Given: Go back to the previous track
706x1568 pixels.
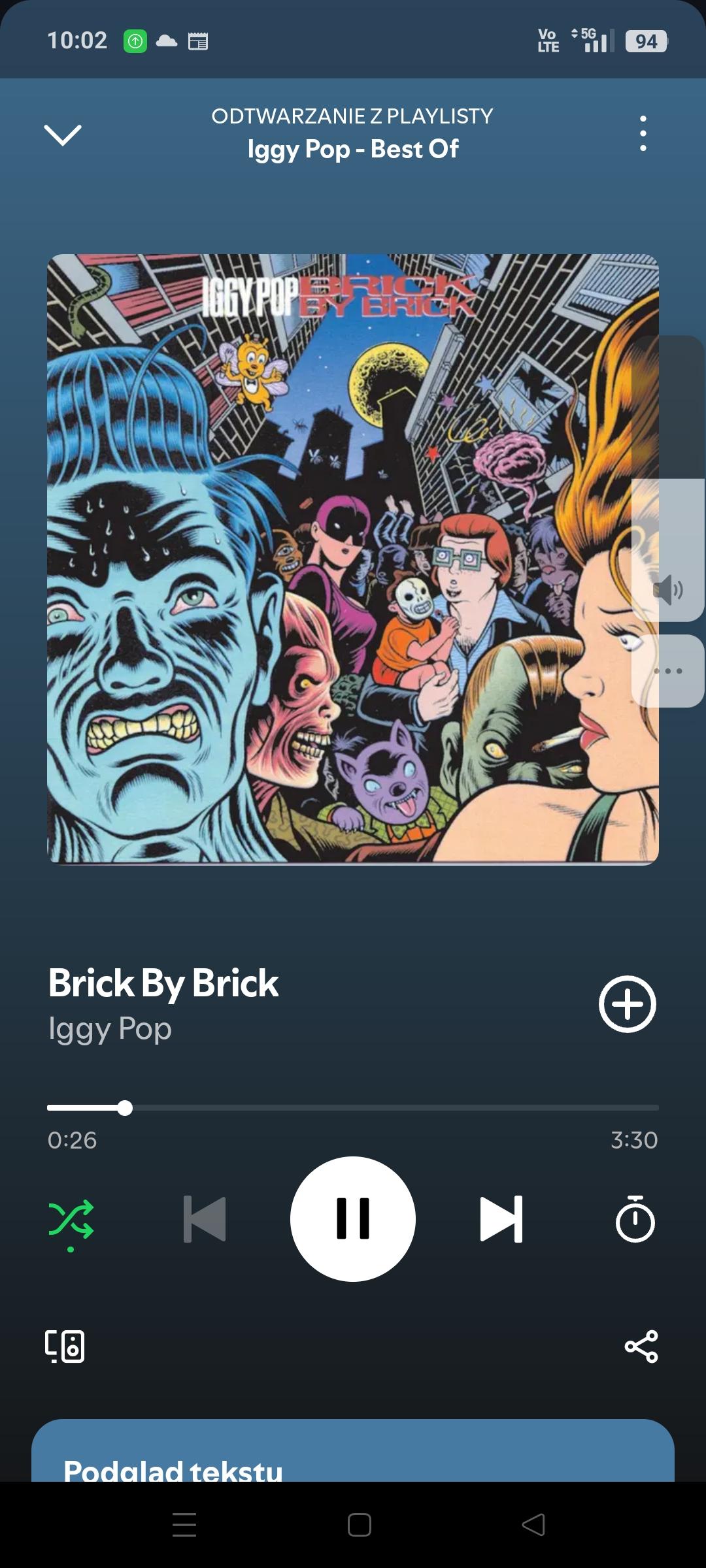Looking at the screenshot, I should (x=205, y=1219).
